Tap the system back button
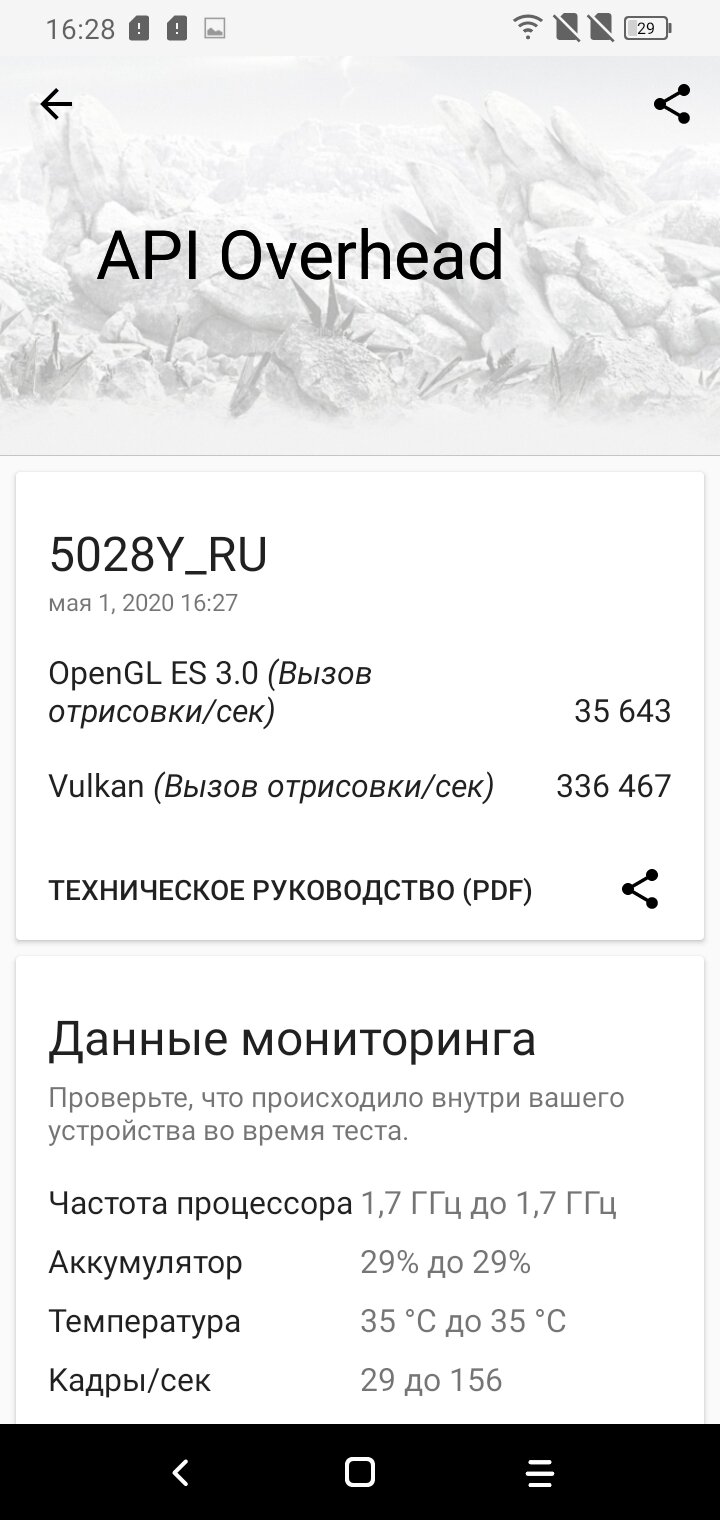 180,1472
